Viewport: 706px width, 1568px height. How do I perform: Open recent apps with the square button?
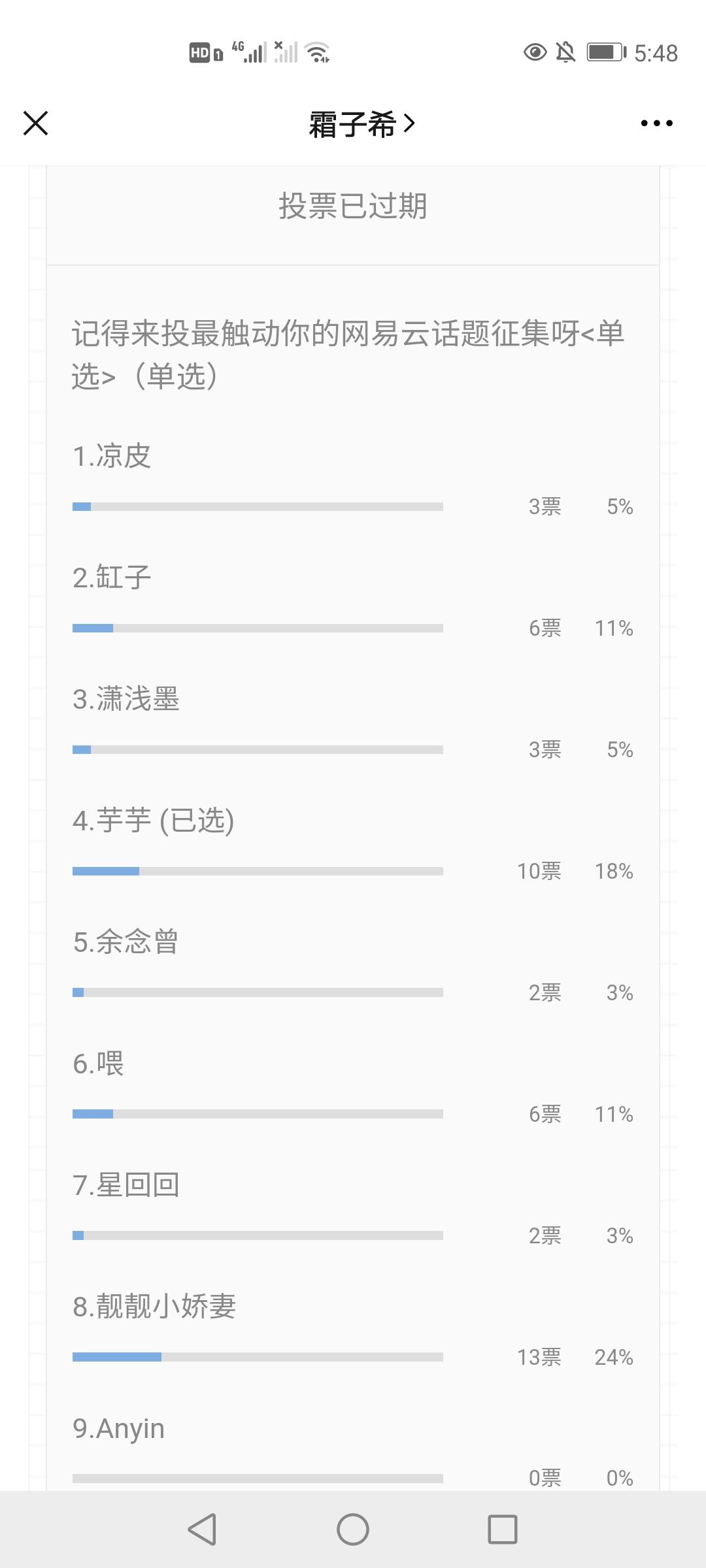(x=503, y=1529)
